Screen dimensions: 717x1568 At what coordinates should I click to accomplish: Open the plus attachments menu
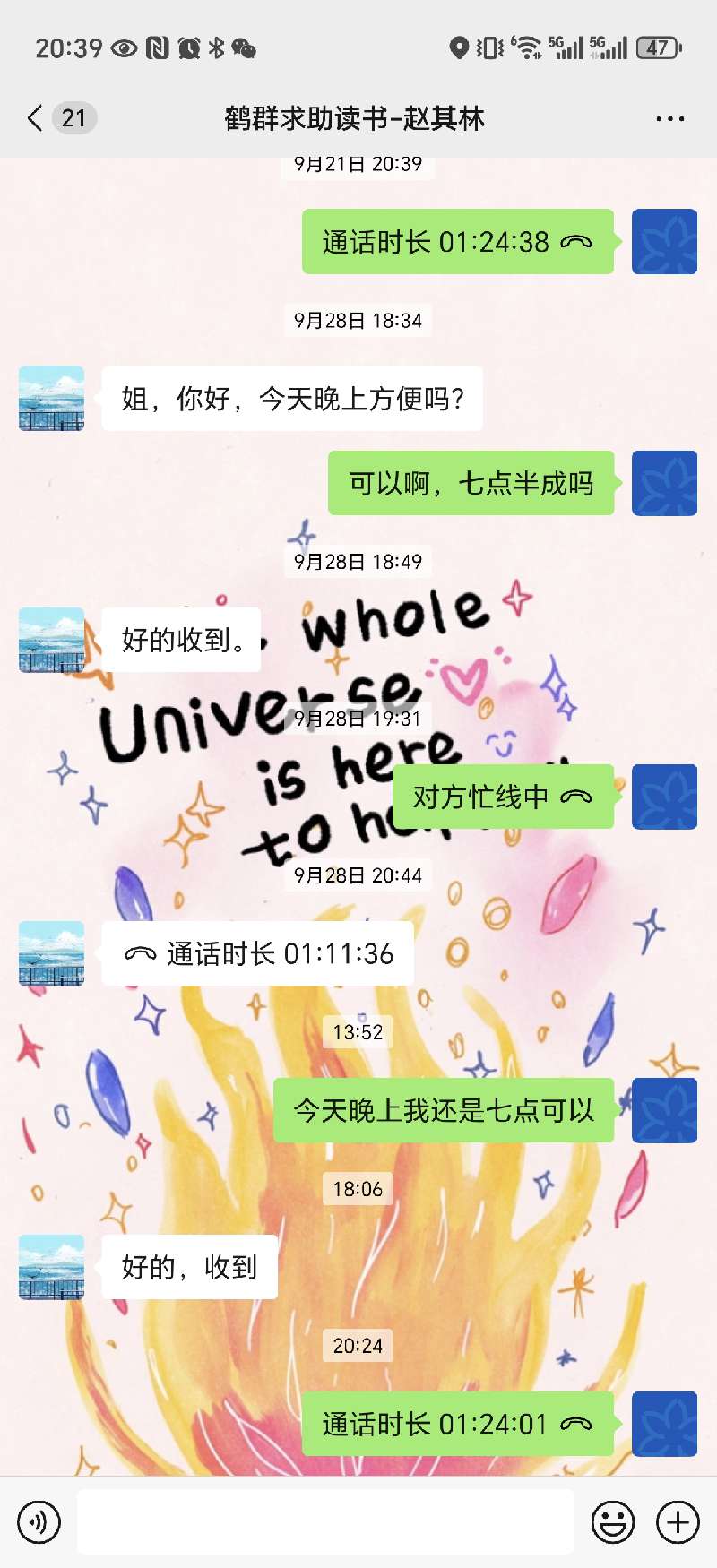(x=678, y=1521)
